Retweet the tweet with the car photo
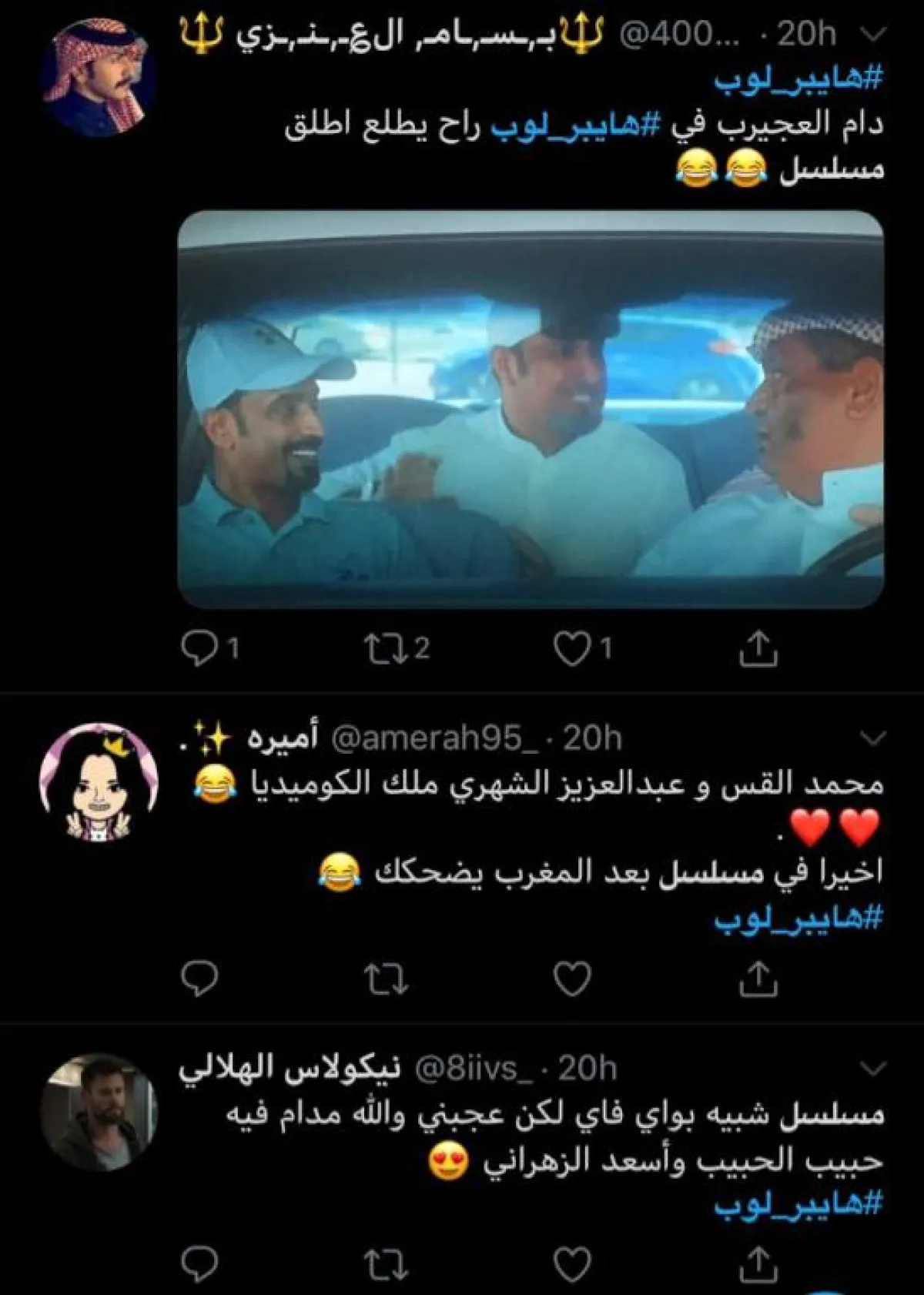The image size is (924, 1295). pos(387,650)
